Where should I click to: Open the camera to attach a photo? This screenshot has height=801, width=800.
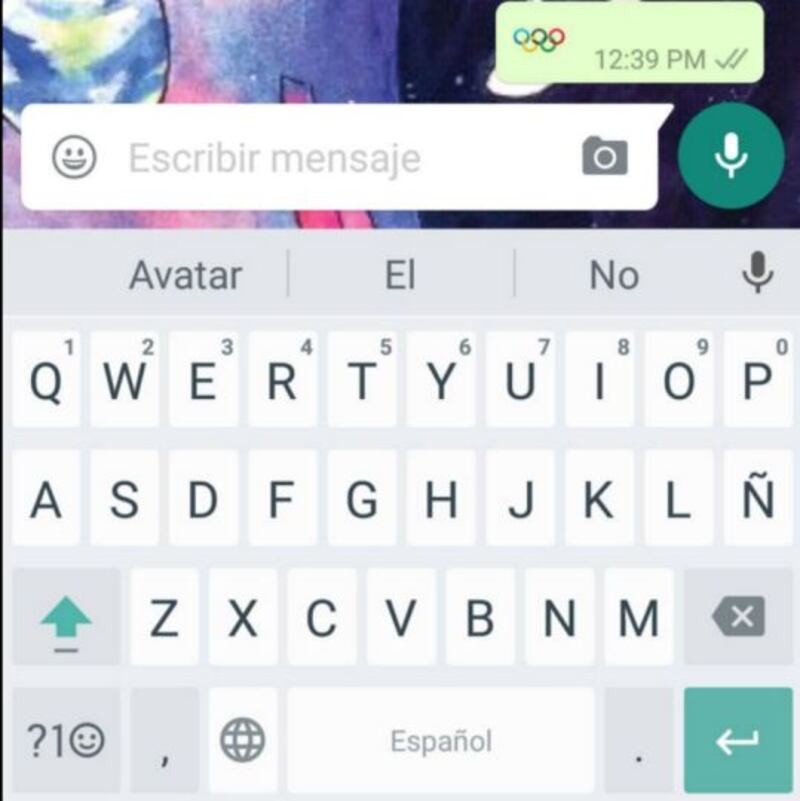[605, 157]
